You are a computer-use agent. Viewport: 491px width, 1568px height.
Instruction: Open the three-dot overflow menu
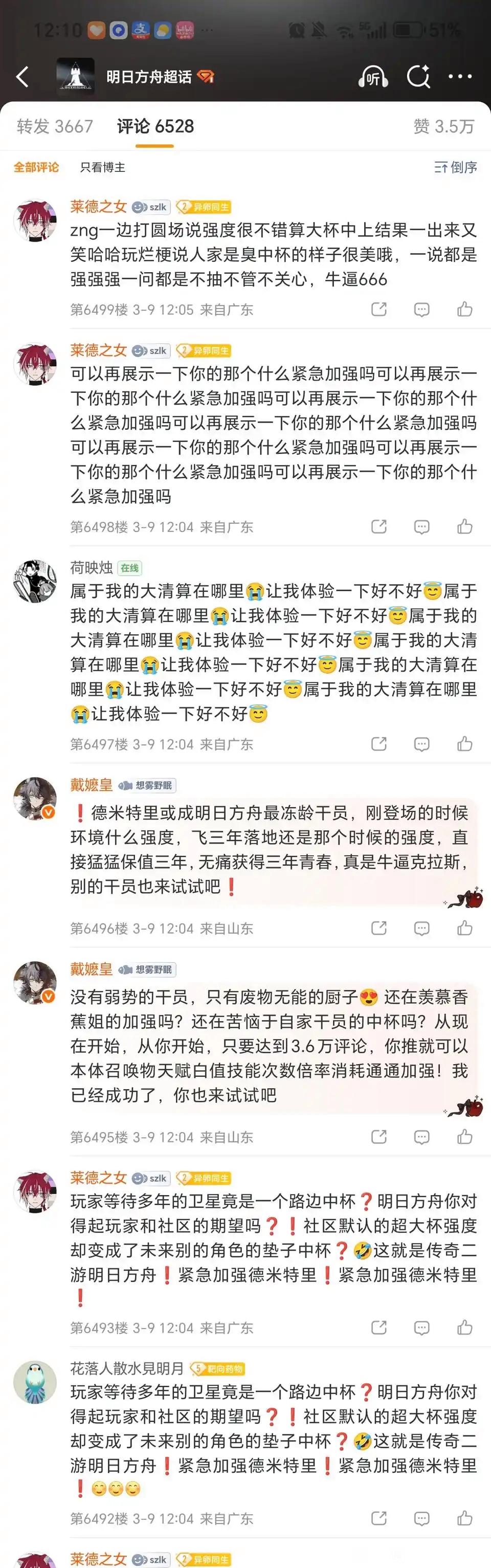tap(460, 77)
